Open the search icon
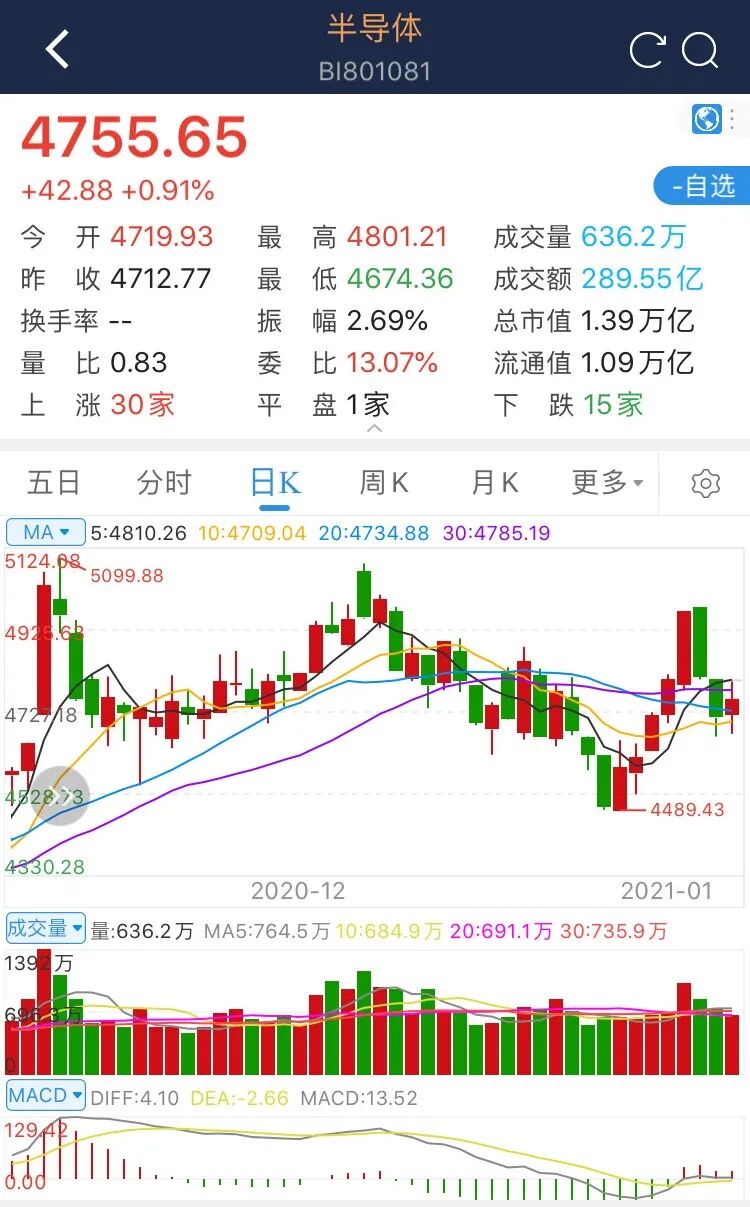The width and height of the screenshot is (750, 1207). pyautogui.click(x=701, y=50)
